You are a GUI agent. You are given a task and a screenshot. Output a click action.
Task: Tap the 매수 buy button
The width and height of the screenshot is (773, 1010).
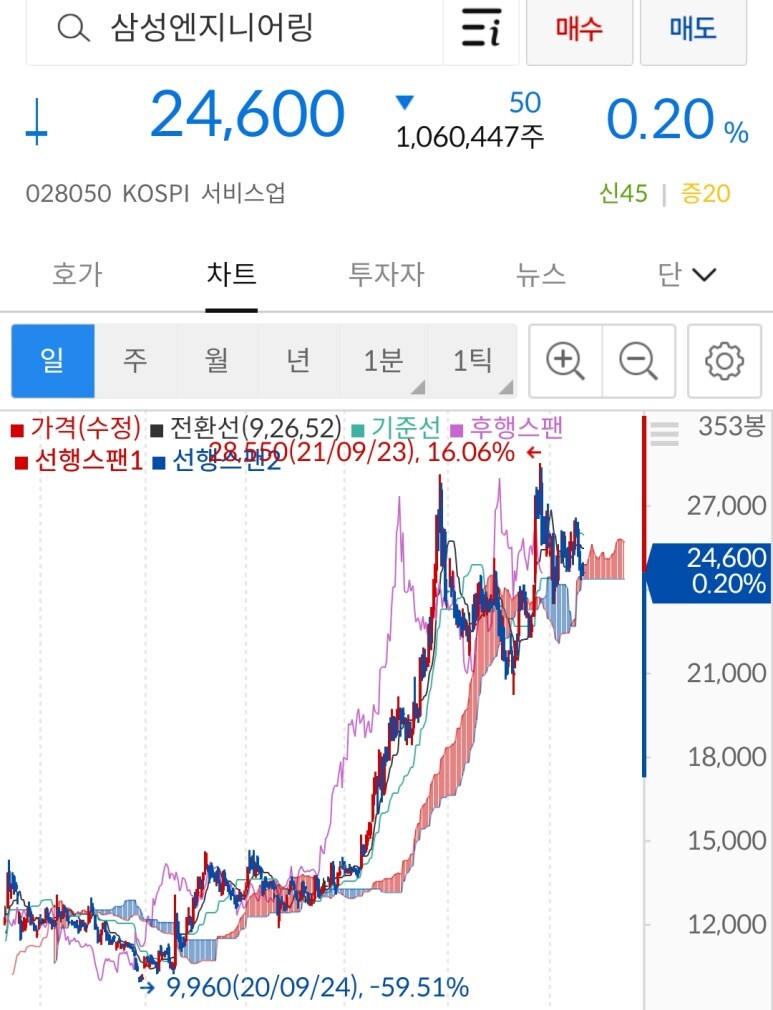tap(578, 29)
